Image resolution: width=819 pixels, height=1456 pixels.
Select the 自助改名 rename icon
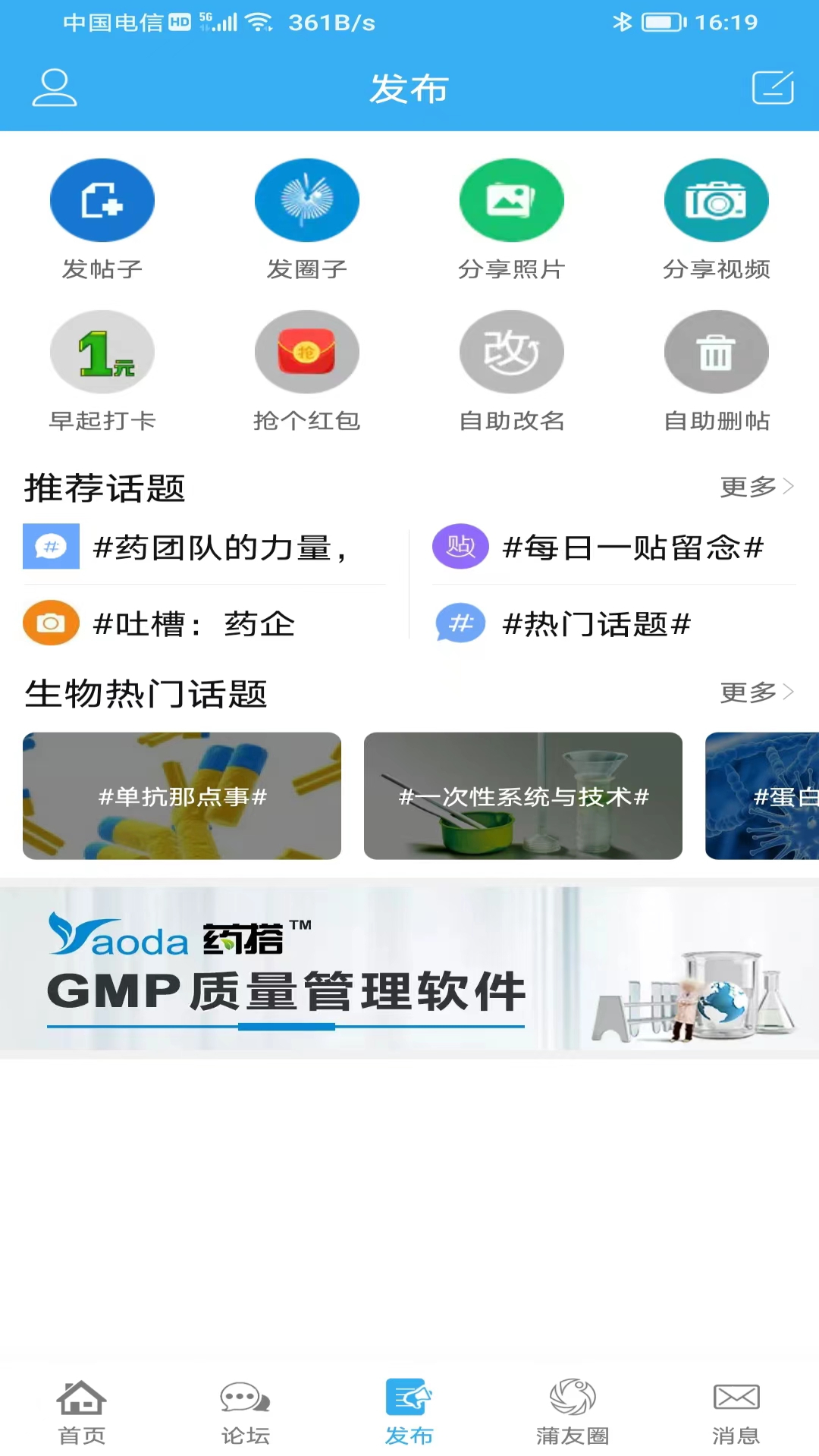click(x=512, y=351)
